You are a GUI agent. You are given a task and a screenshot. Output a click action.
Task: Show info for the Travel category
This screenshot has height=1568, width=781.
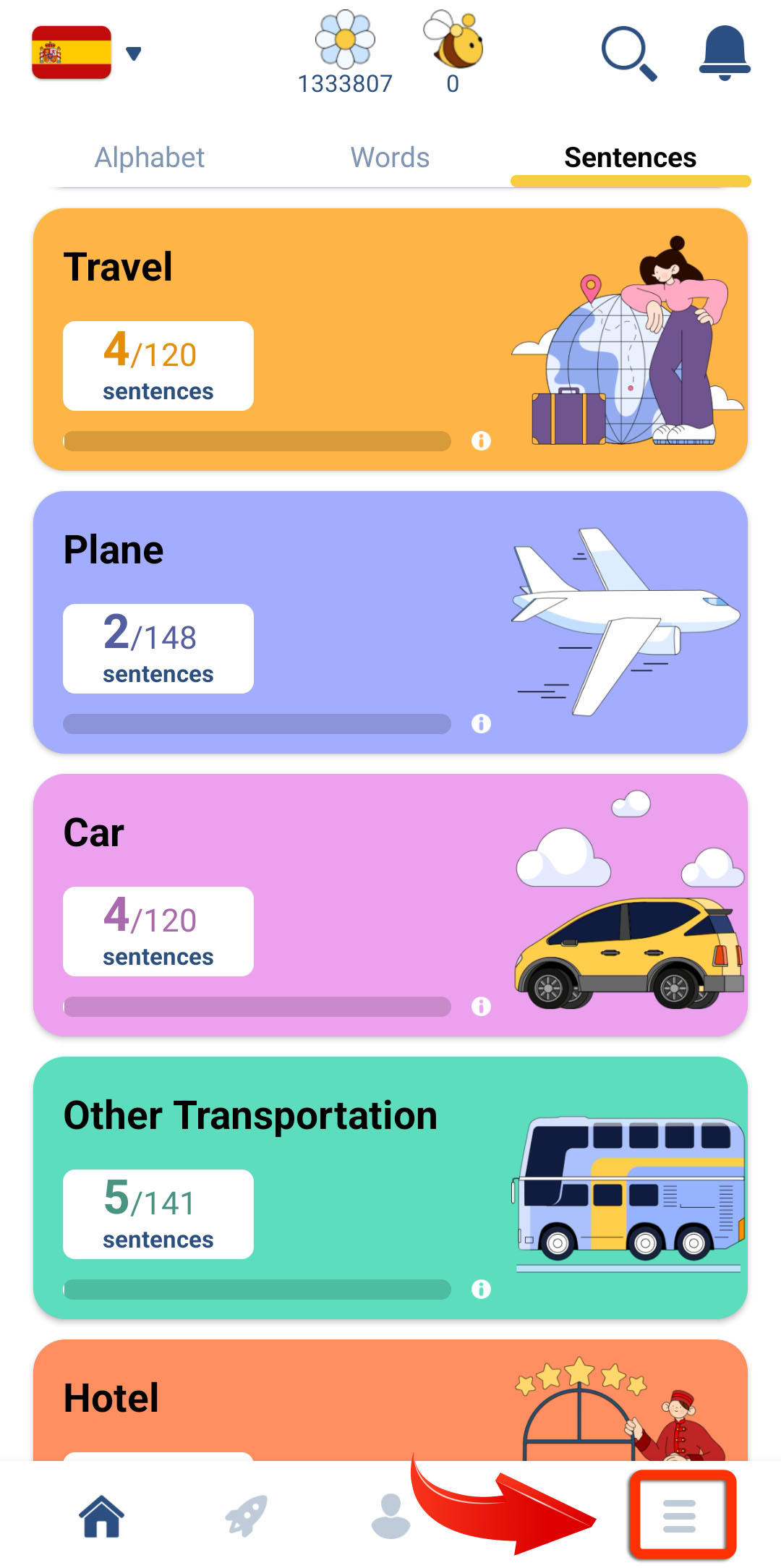481,440
